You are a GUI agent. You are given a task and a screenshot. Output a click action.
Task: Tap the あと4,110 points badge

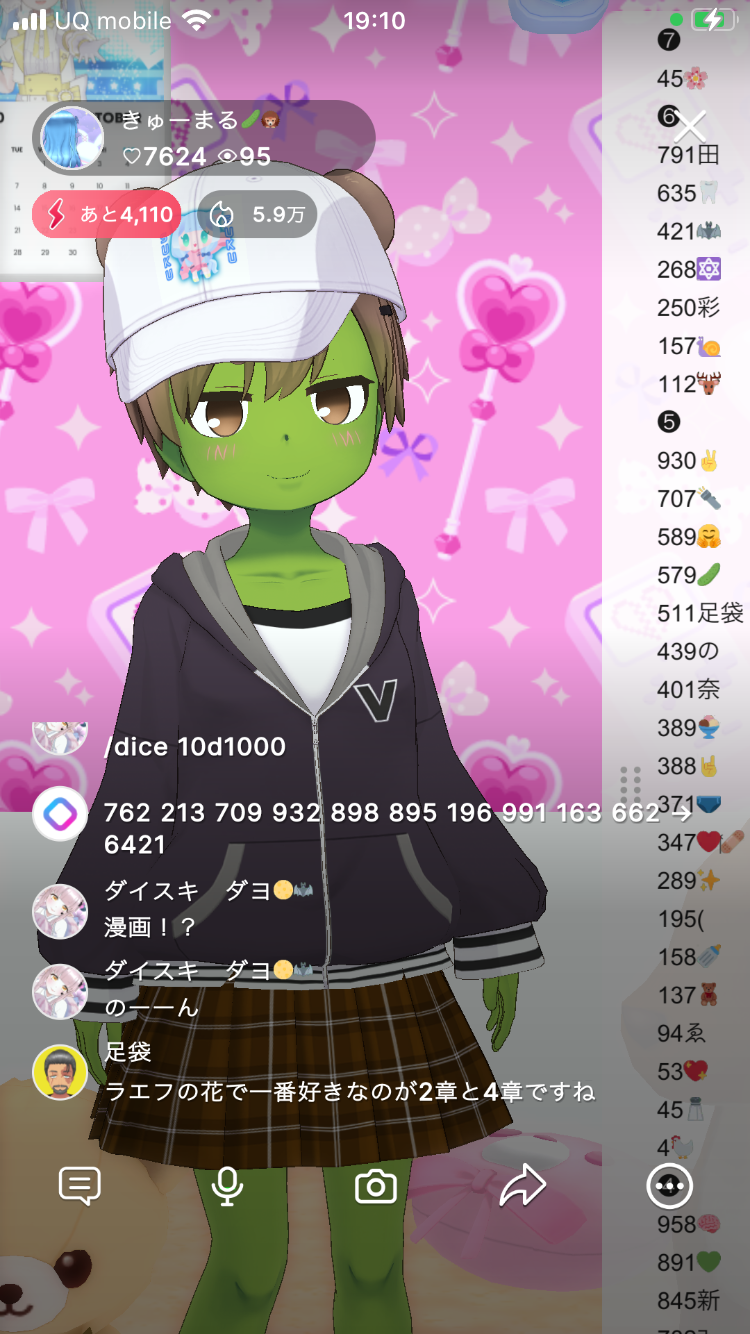click(x=107, y=214)
